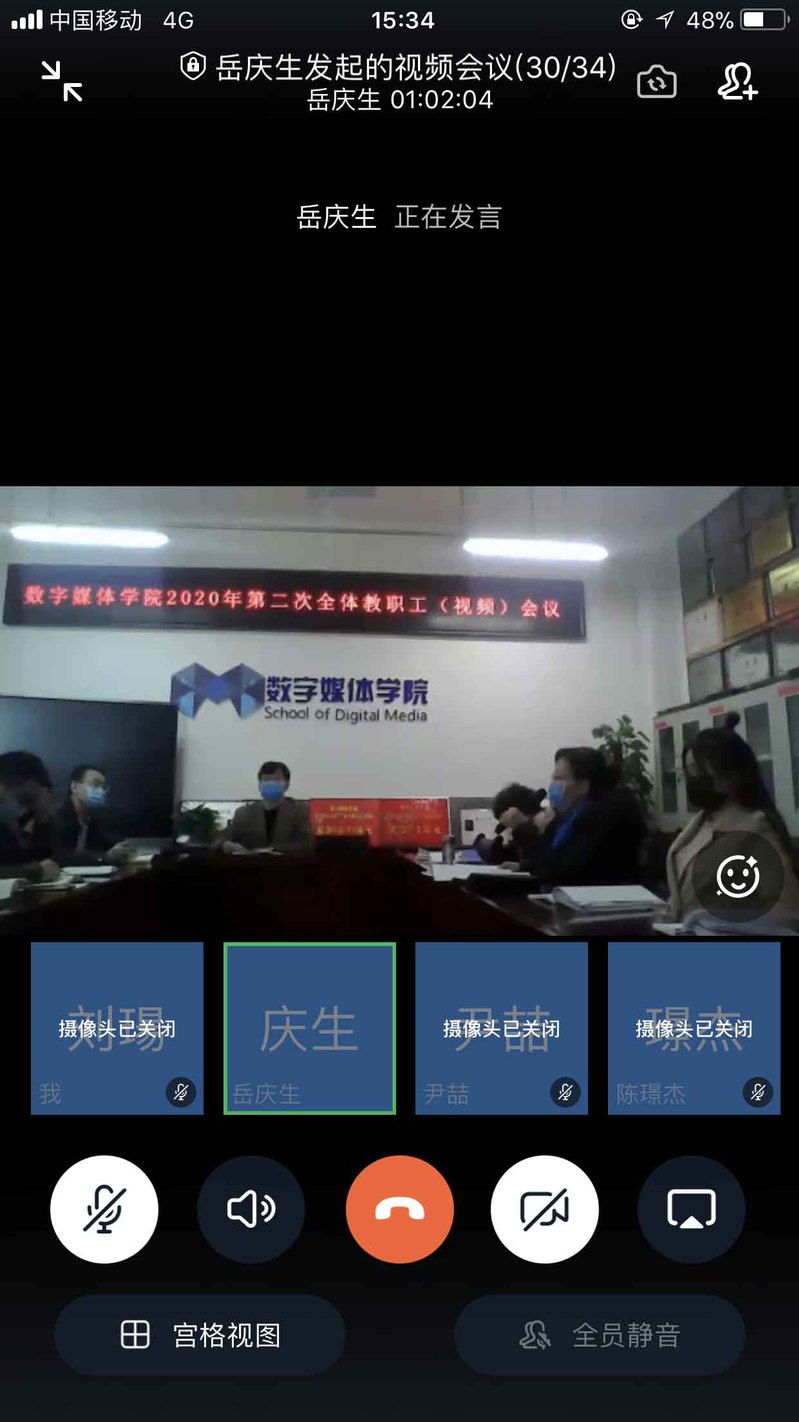Open the emoji reactions button
This screenshot has width=799, height=1422.
point(738,876)
